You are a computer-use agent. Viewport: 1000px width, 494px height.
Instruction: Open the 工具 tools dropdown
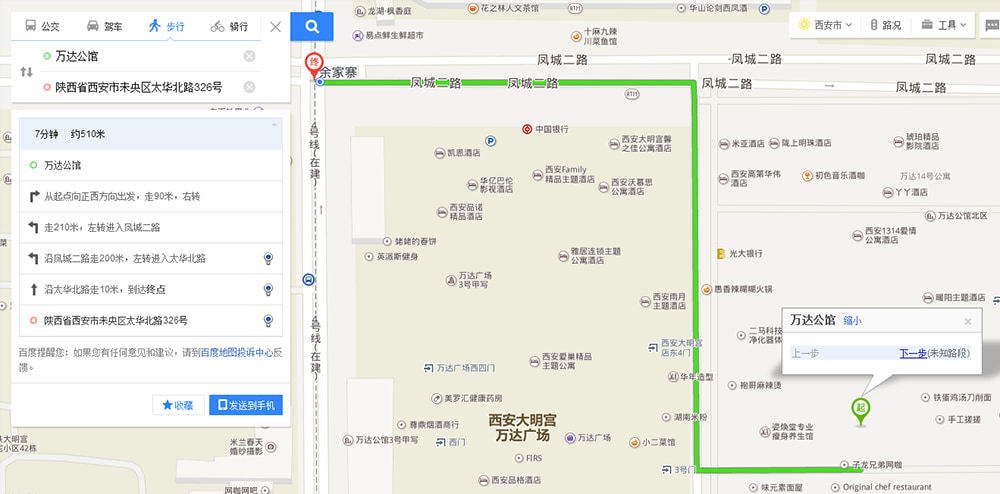pos(944,25)
